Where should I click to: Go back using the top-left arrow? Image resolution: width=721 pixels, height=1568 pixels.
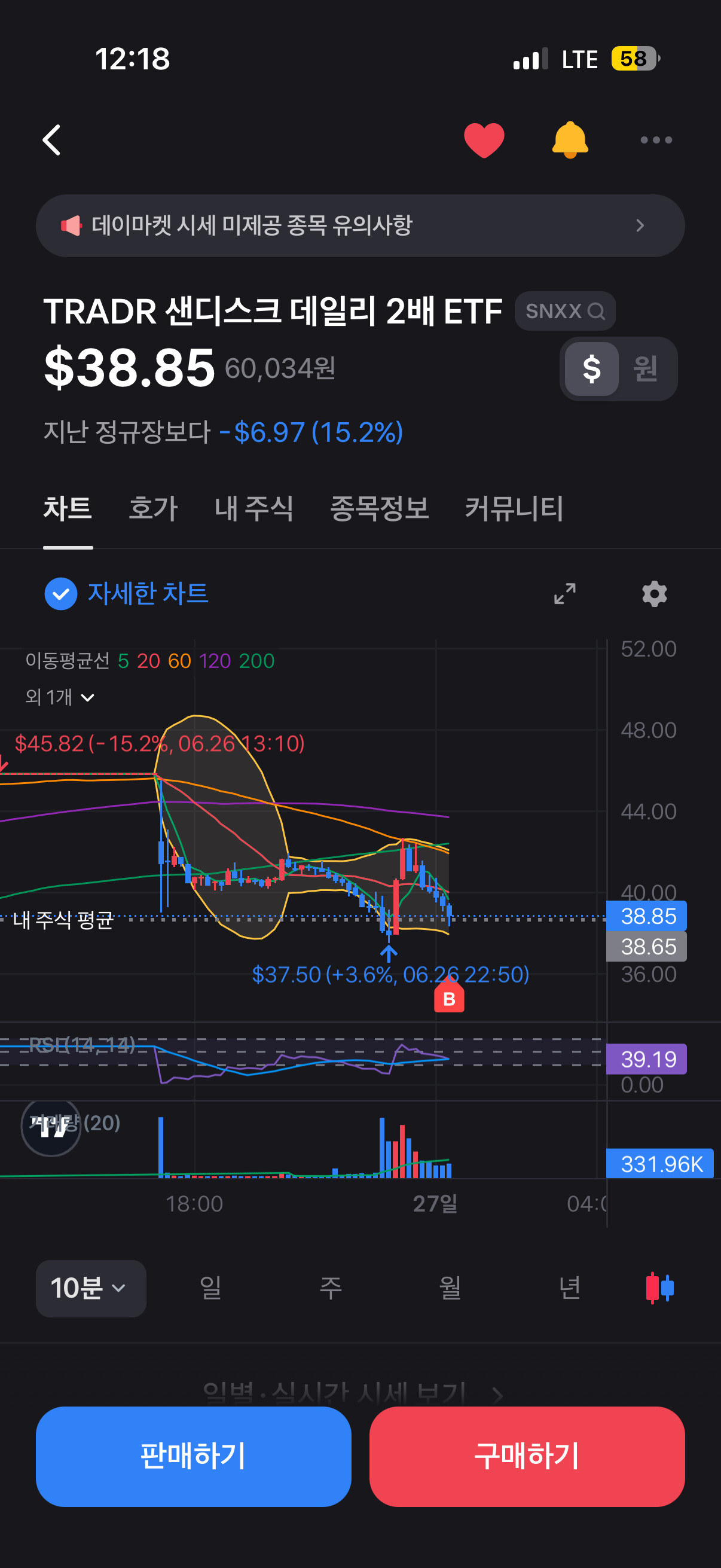pyautogui.click(x=53, y=140)
